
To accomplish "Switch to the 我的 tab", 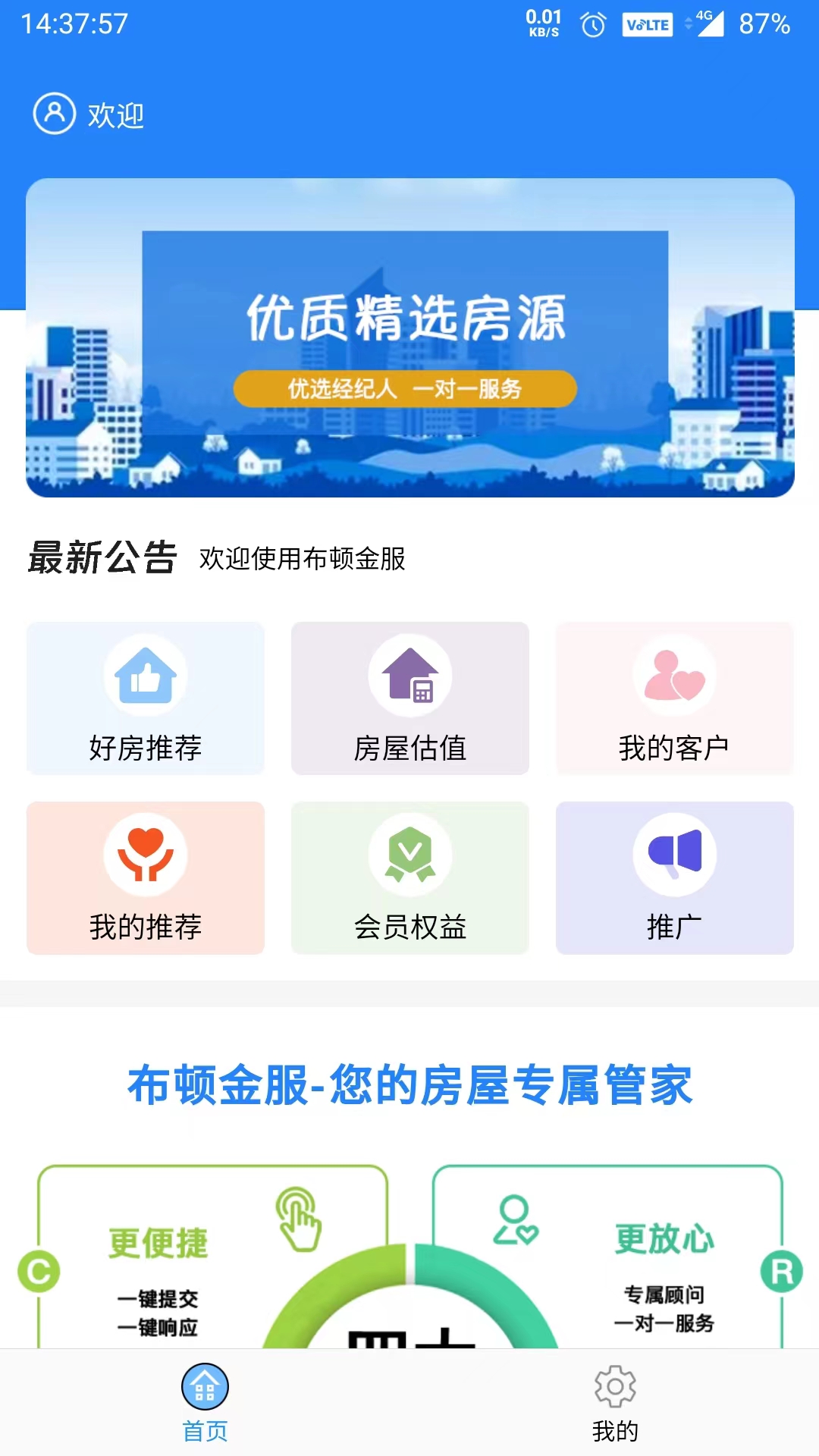I will pyautogui.click(x=614, y=1402).
